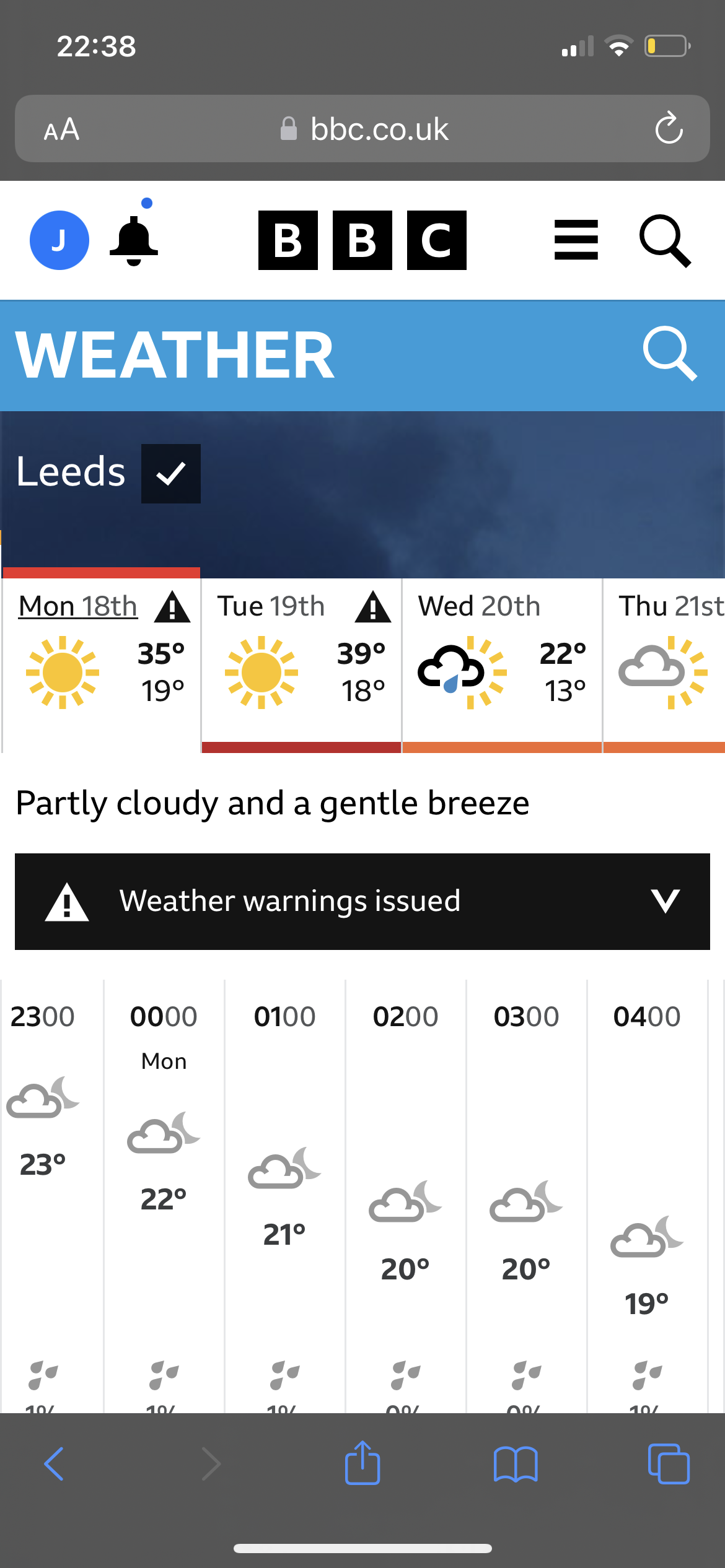
Task: Search the BBC site
Action: pyautogui.click(x=665, y=241)
